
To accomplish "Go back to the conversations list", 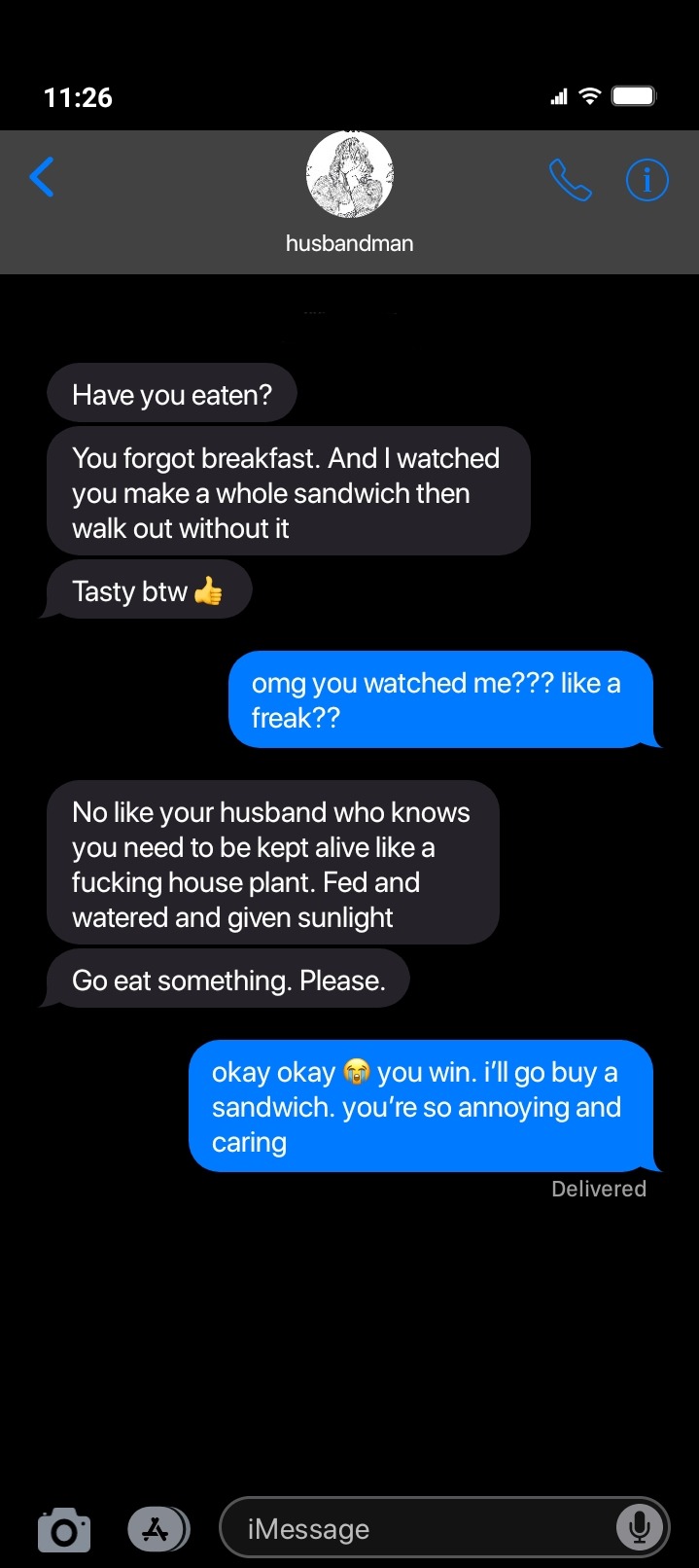I will point(42,178).
